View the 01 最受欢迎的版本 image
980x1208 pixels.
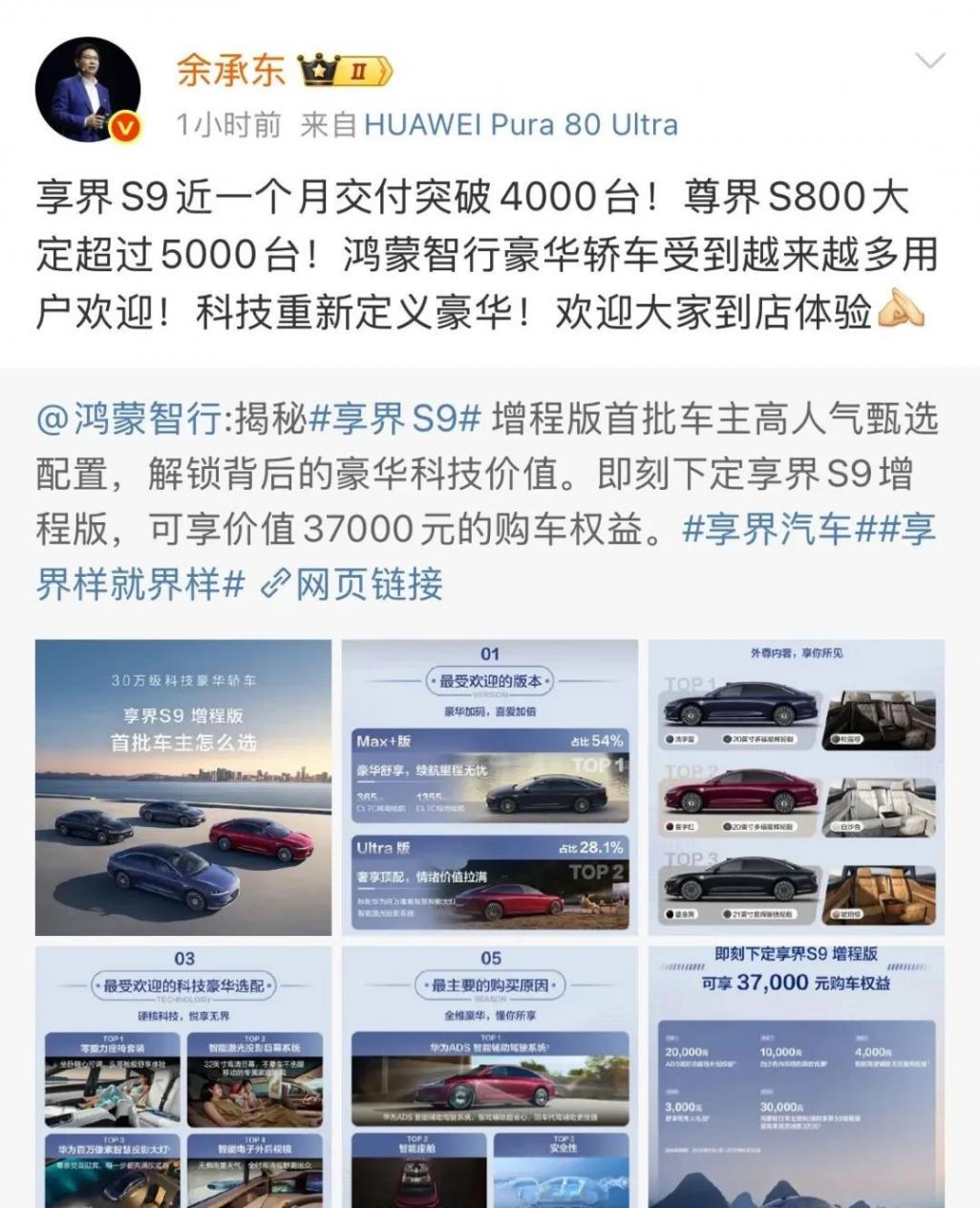coord(490,787)
